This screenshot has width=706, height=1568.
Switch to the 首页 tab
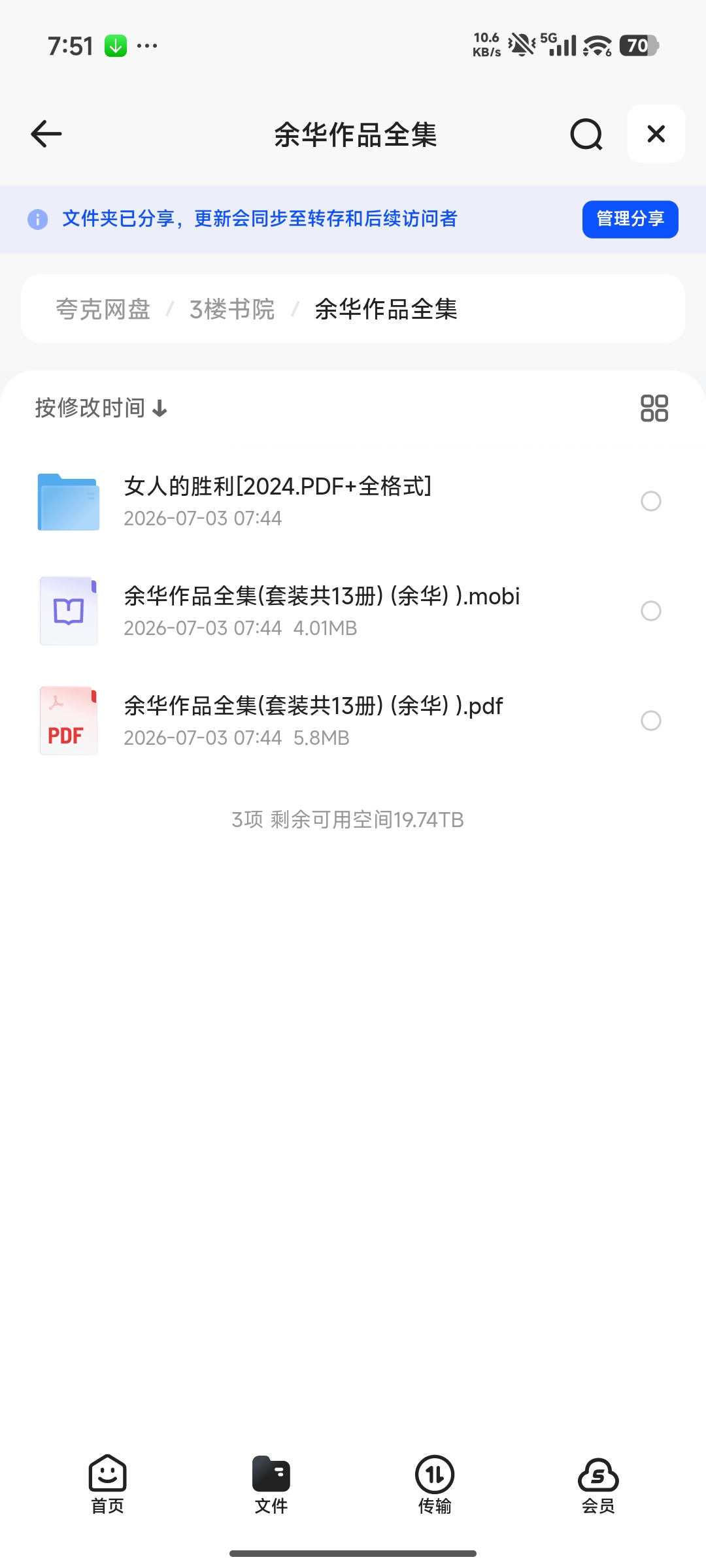(108, 1484)
